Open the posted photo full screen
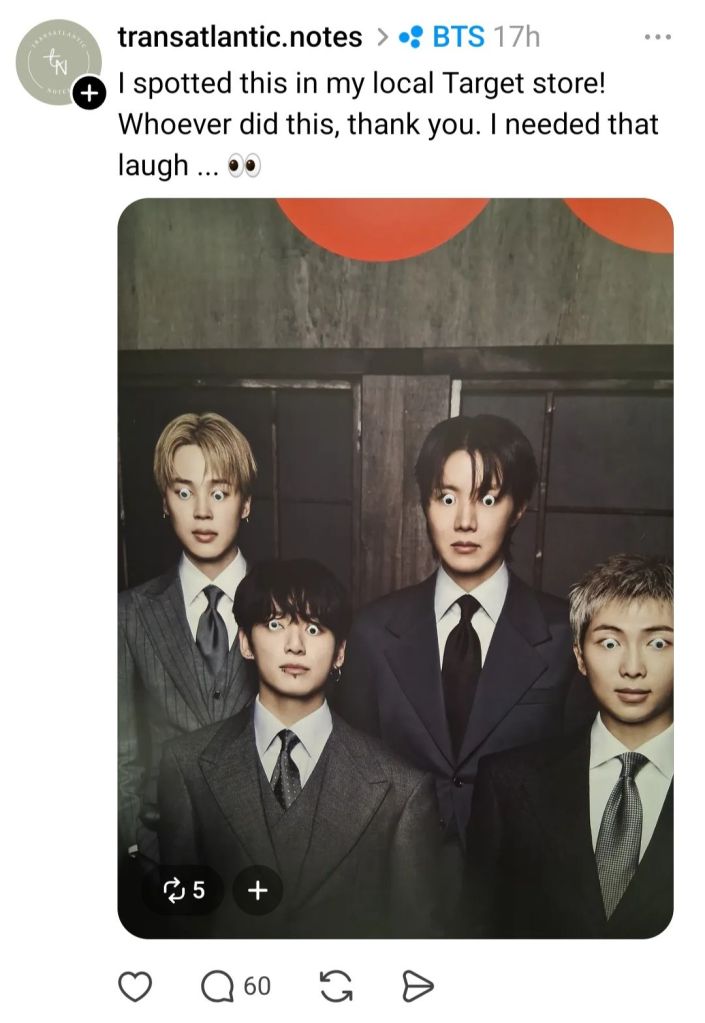The image size is (705, 1023). point(395,500)
